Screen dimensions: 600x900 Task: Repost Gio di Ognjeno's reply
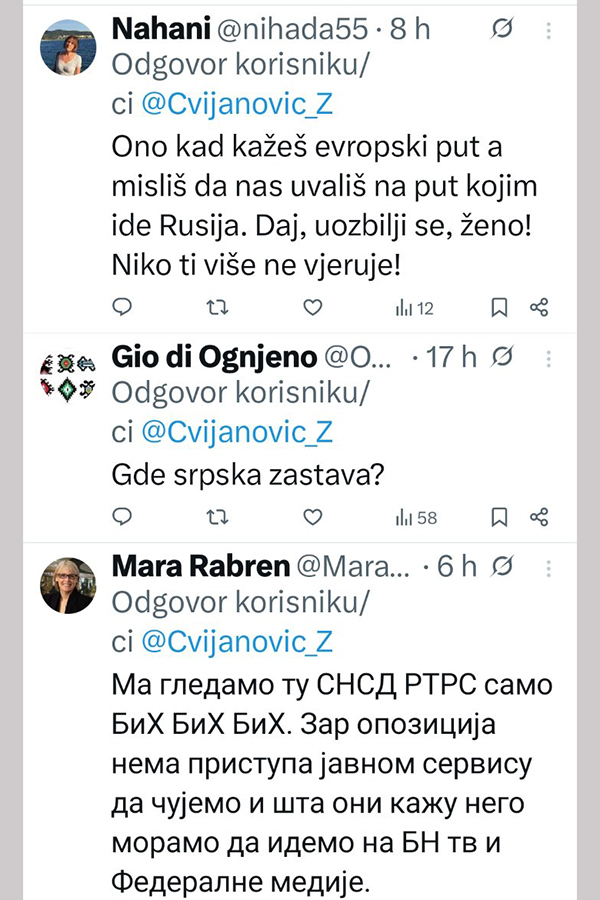point(215,517)
